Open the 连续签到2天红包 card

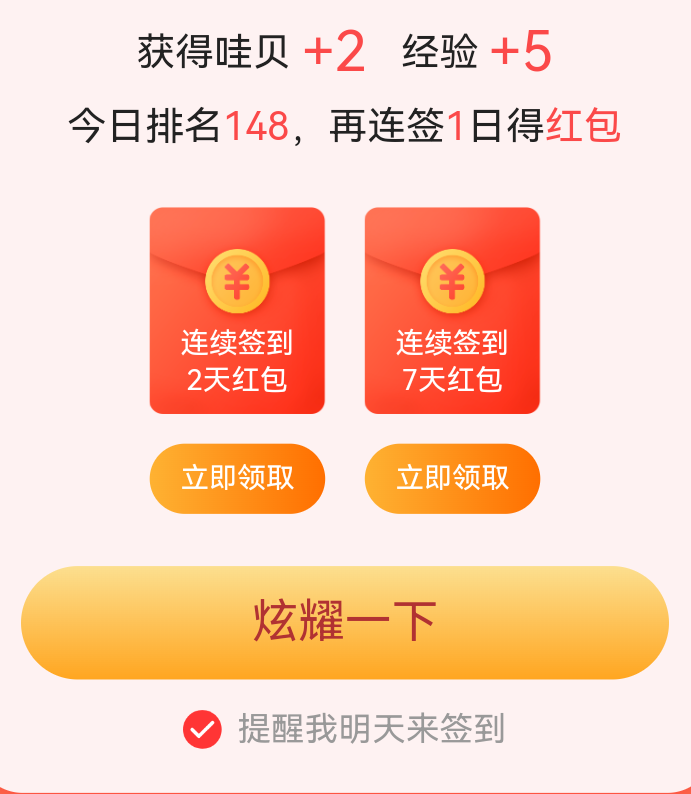click(237, 310)
